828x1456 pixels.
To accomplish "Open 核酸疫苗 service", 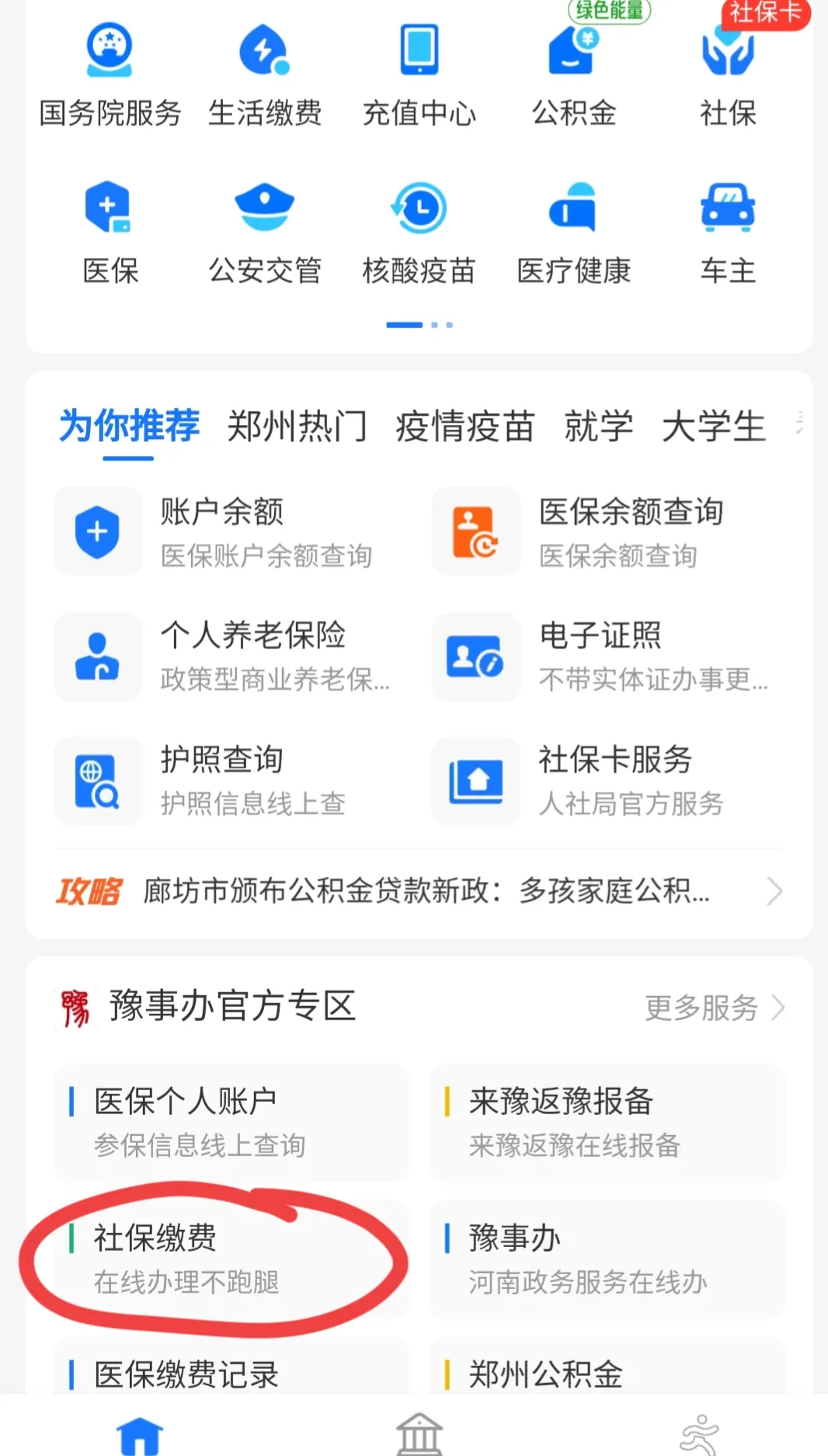I will click(419, 232).
